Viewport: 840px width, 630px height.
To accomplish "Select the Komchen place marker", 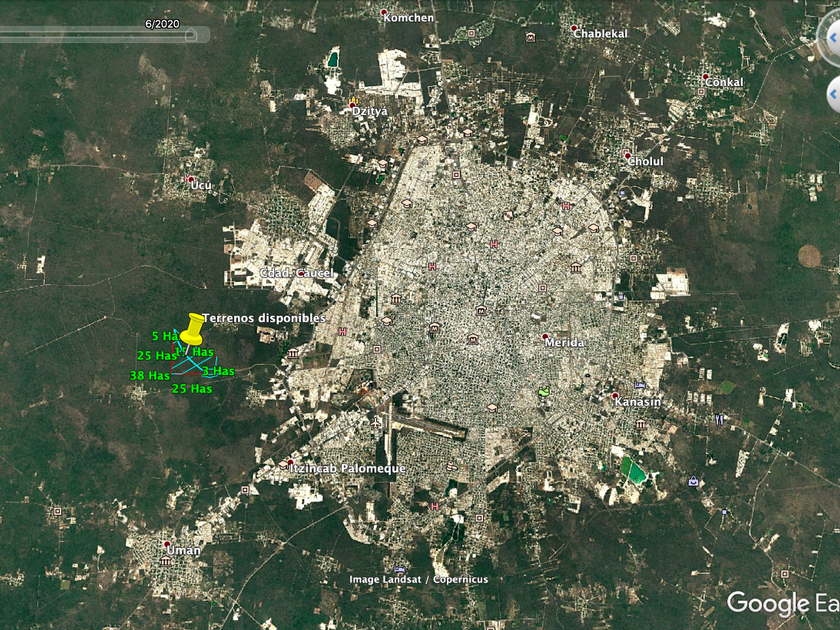I will point(386,13).
